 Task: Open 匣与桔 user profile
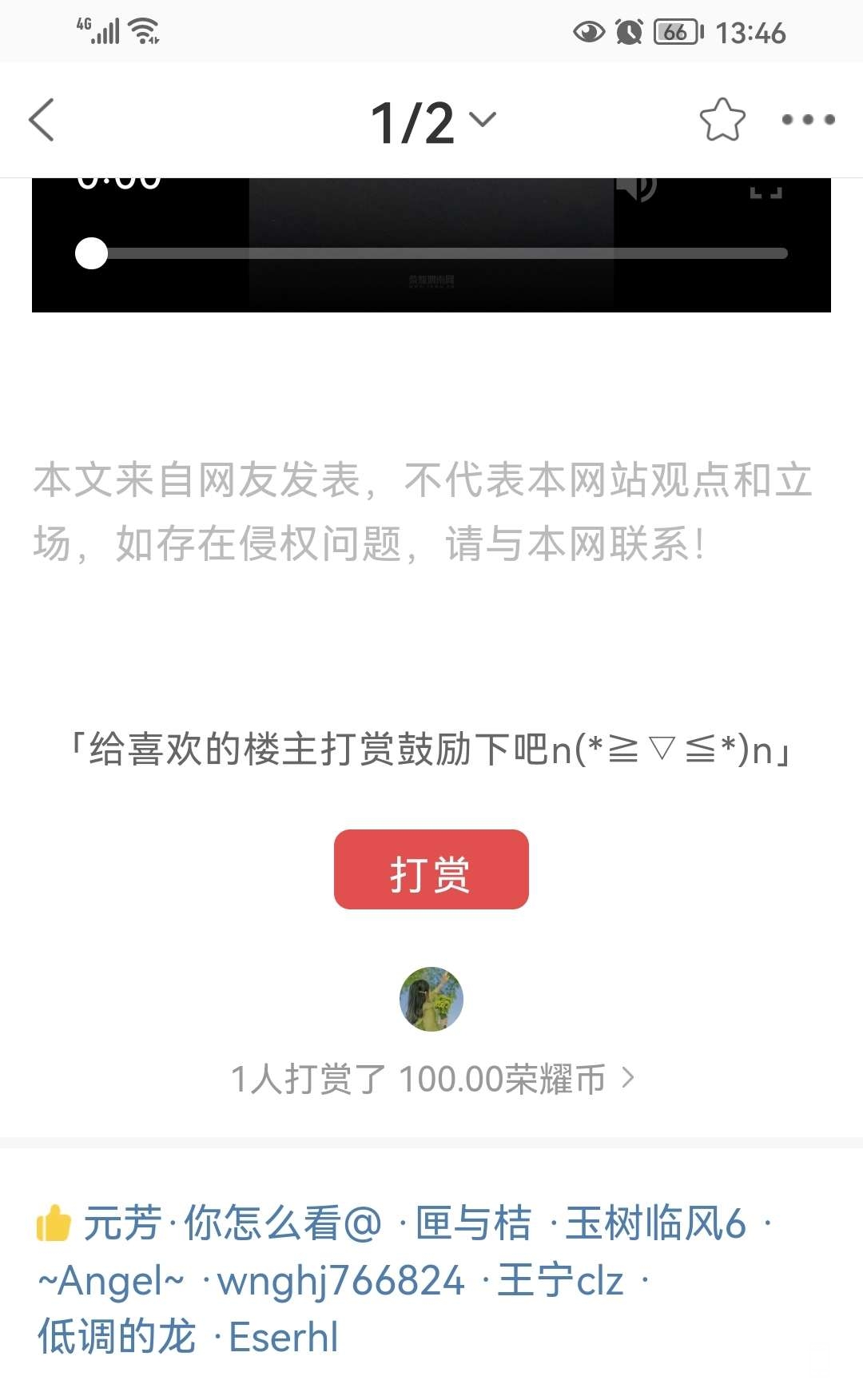(x=473, y=1223)
